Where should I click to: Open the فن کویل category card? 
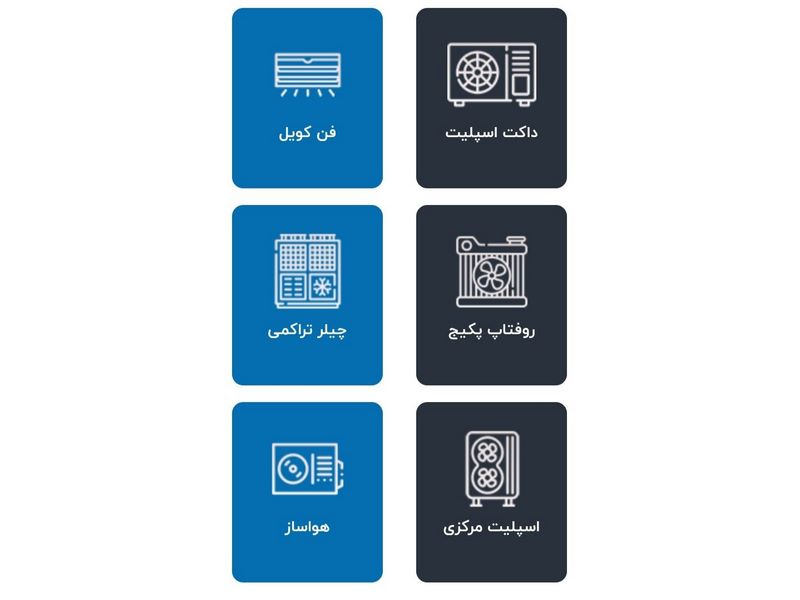coord(307,98)
